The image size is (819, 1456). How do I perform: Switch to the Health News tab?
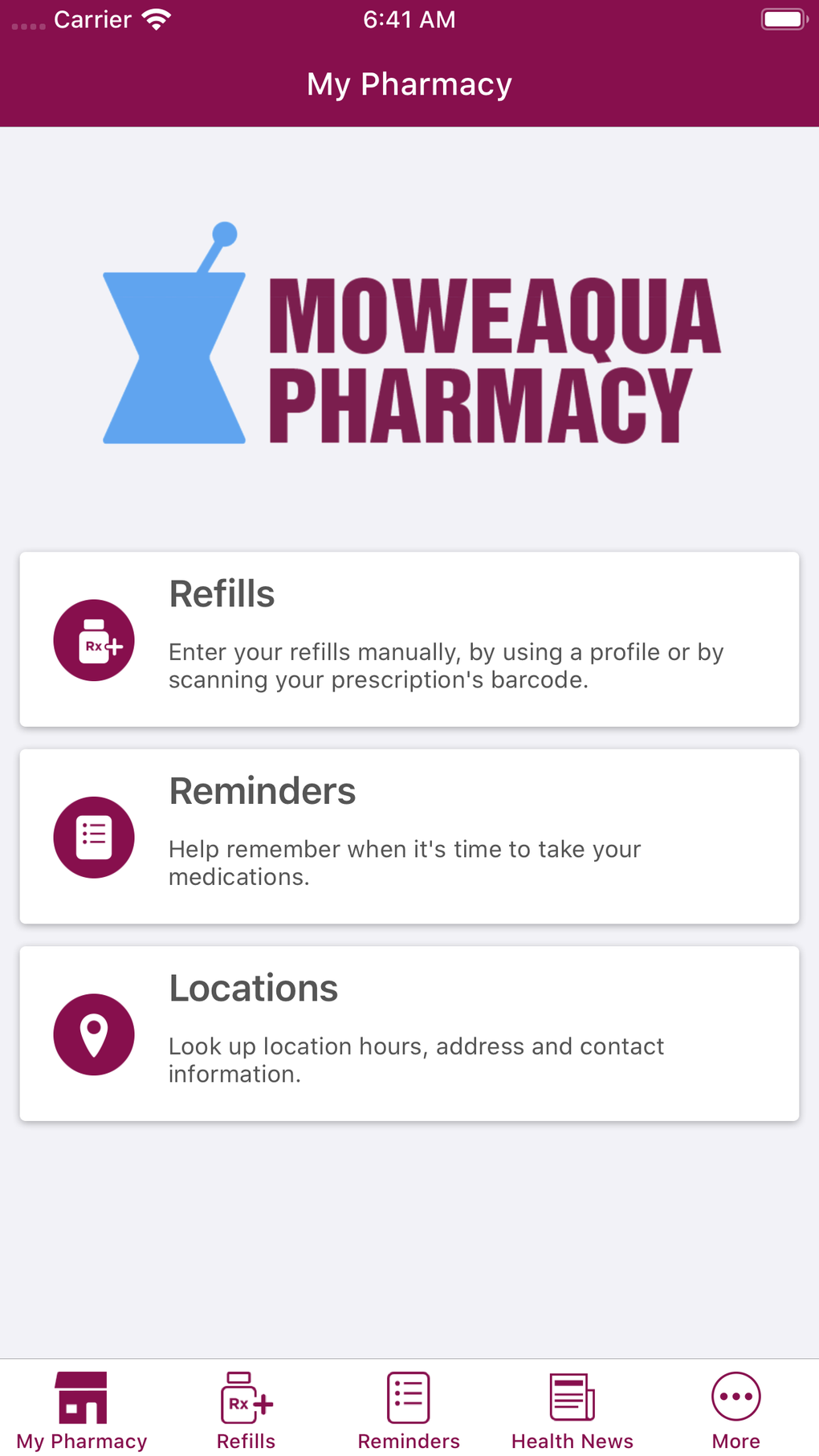click(572, 1410)
